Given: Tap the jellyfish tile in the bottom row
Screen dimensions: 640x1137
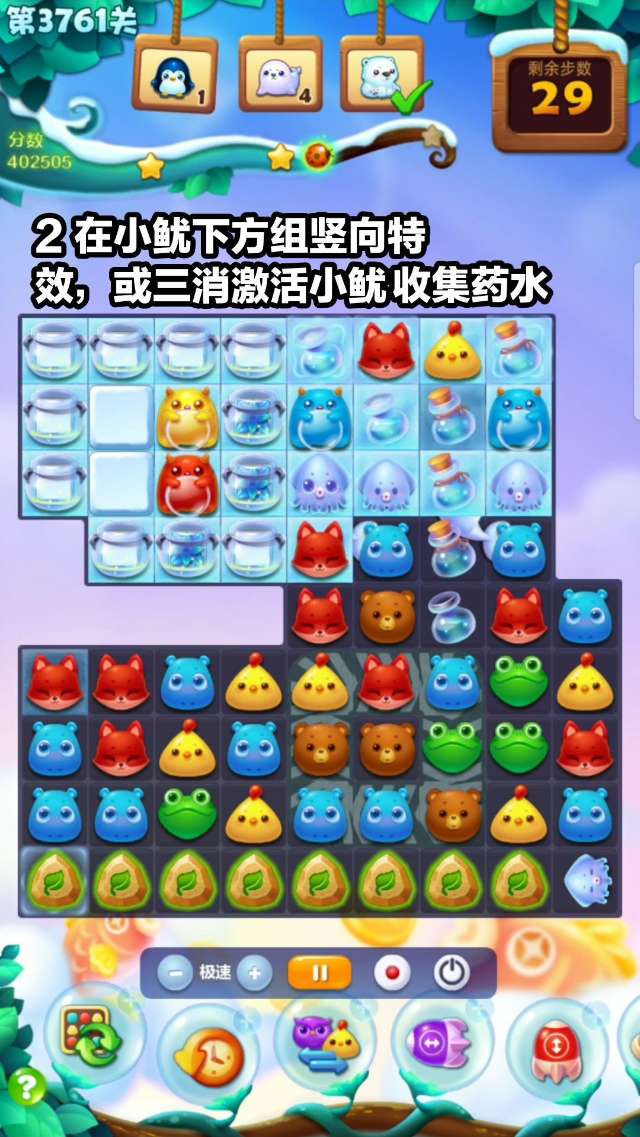Looking at the screenshot, I should pyautogui.click(x=588, y=879).
